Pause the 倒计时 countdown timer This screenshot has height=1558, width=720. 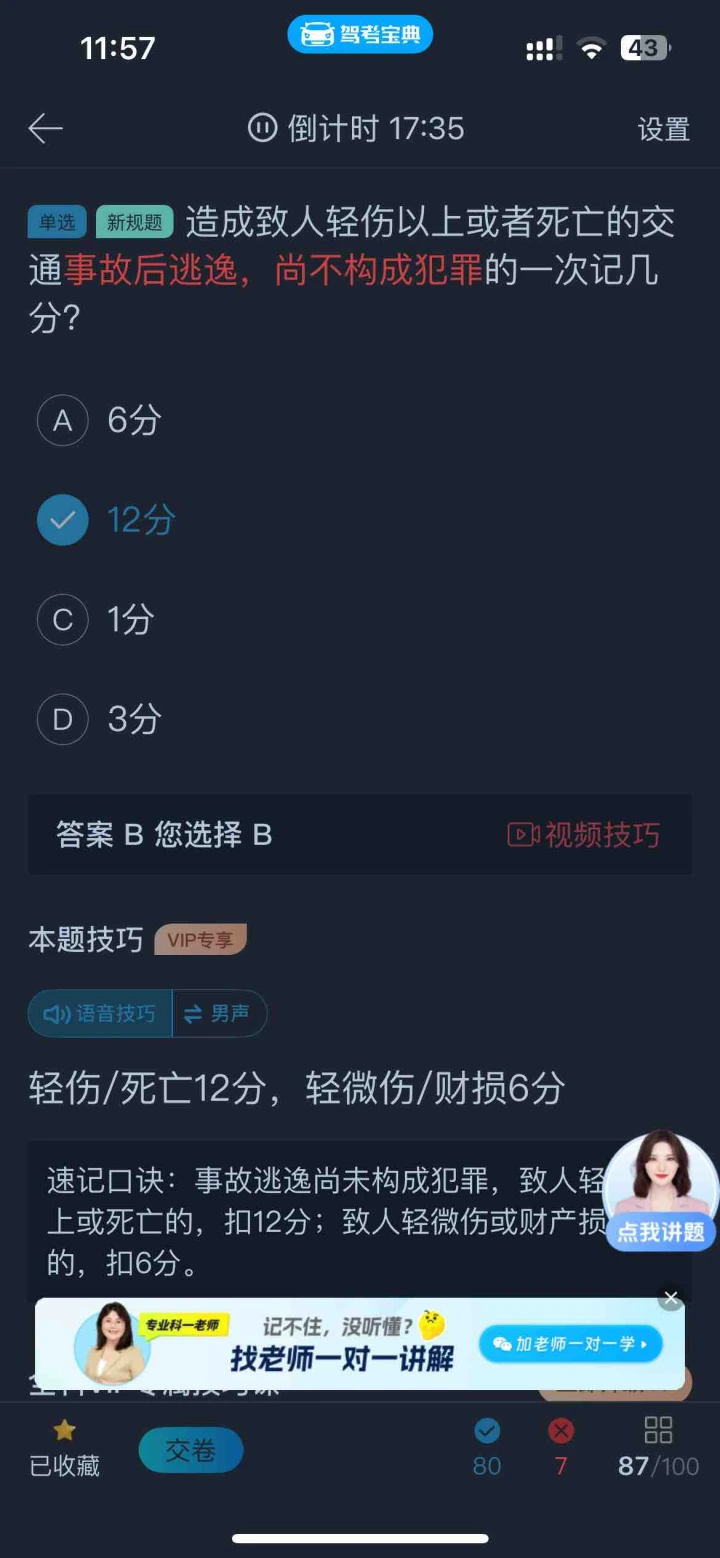point(262,128)
